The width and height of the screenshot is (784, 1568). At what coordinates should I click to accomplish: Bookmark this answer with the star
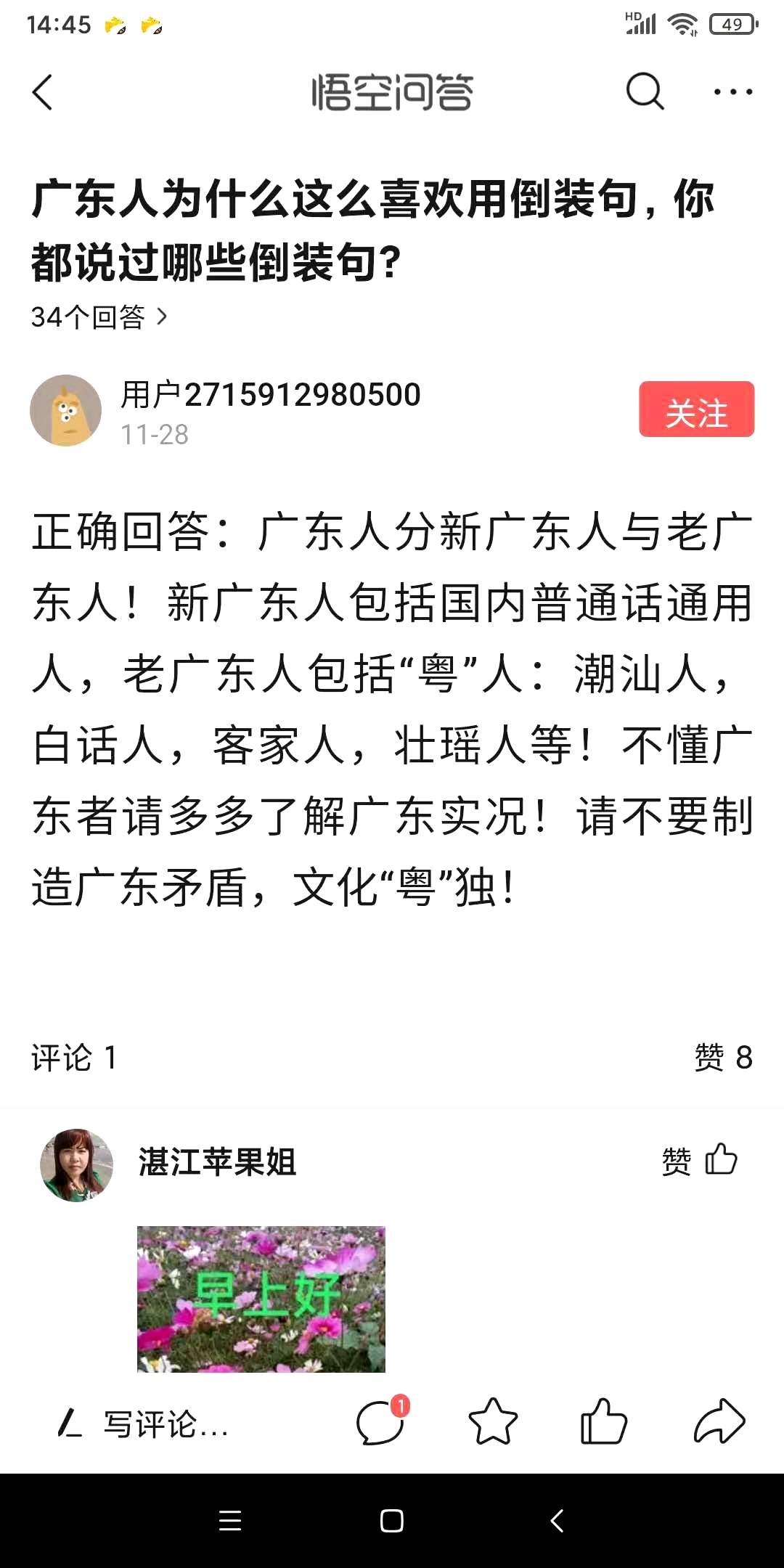[493, 1423]
